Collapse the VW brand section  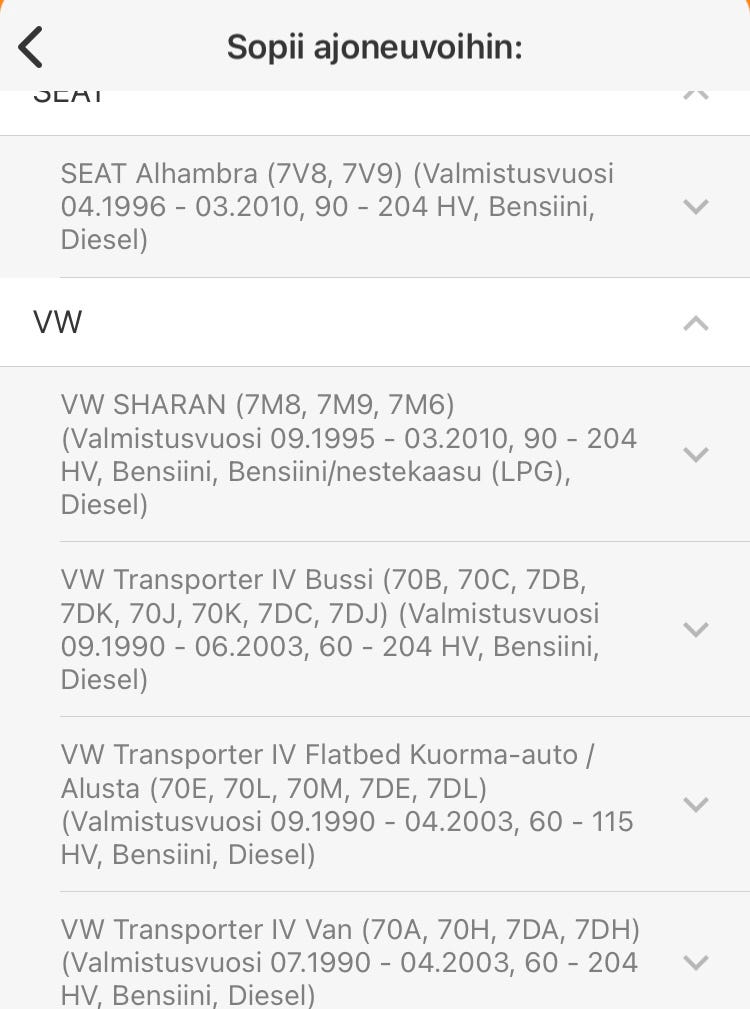click(x=695, y=323)
